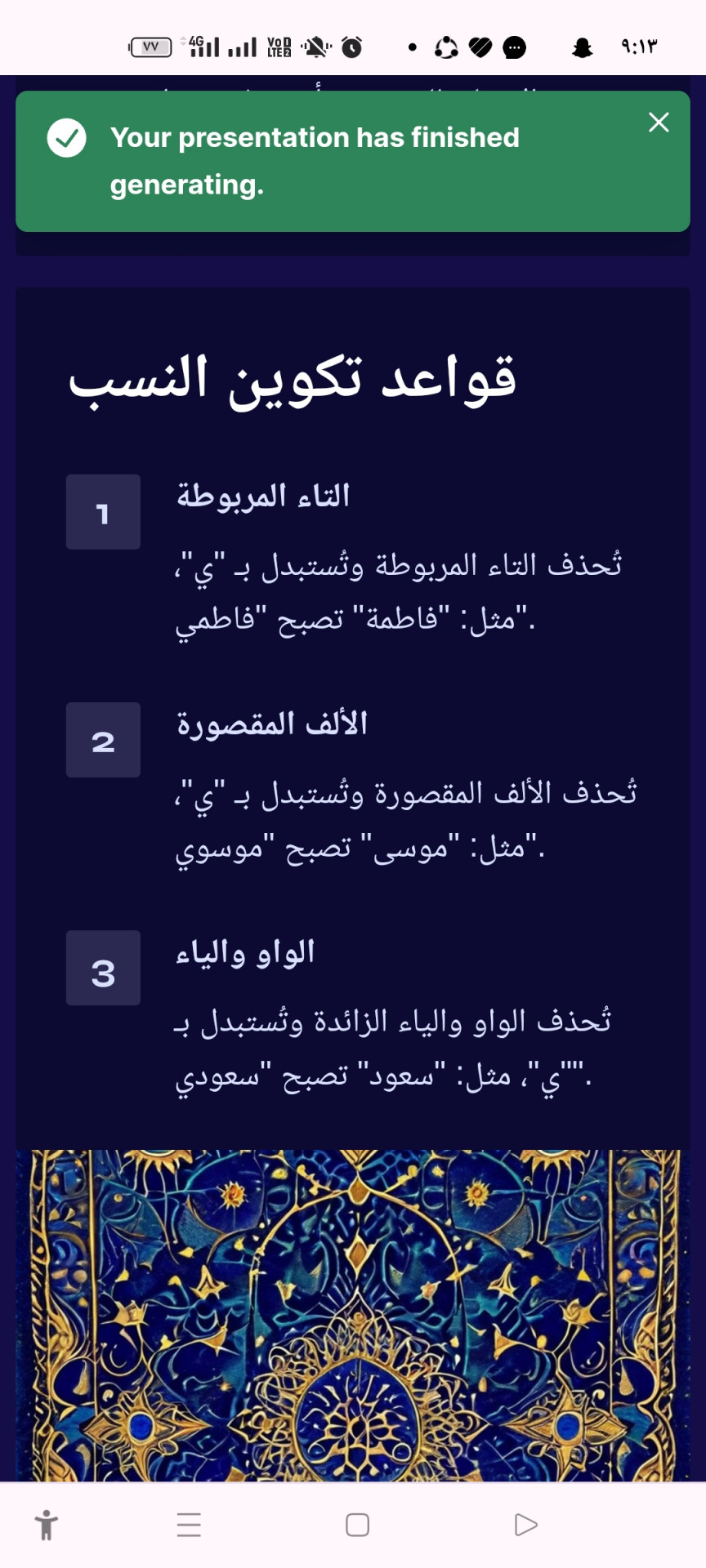Go to the home screen
Screen dimensions: 706x1568
click(x=357, y=1525)
